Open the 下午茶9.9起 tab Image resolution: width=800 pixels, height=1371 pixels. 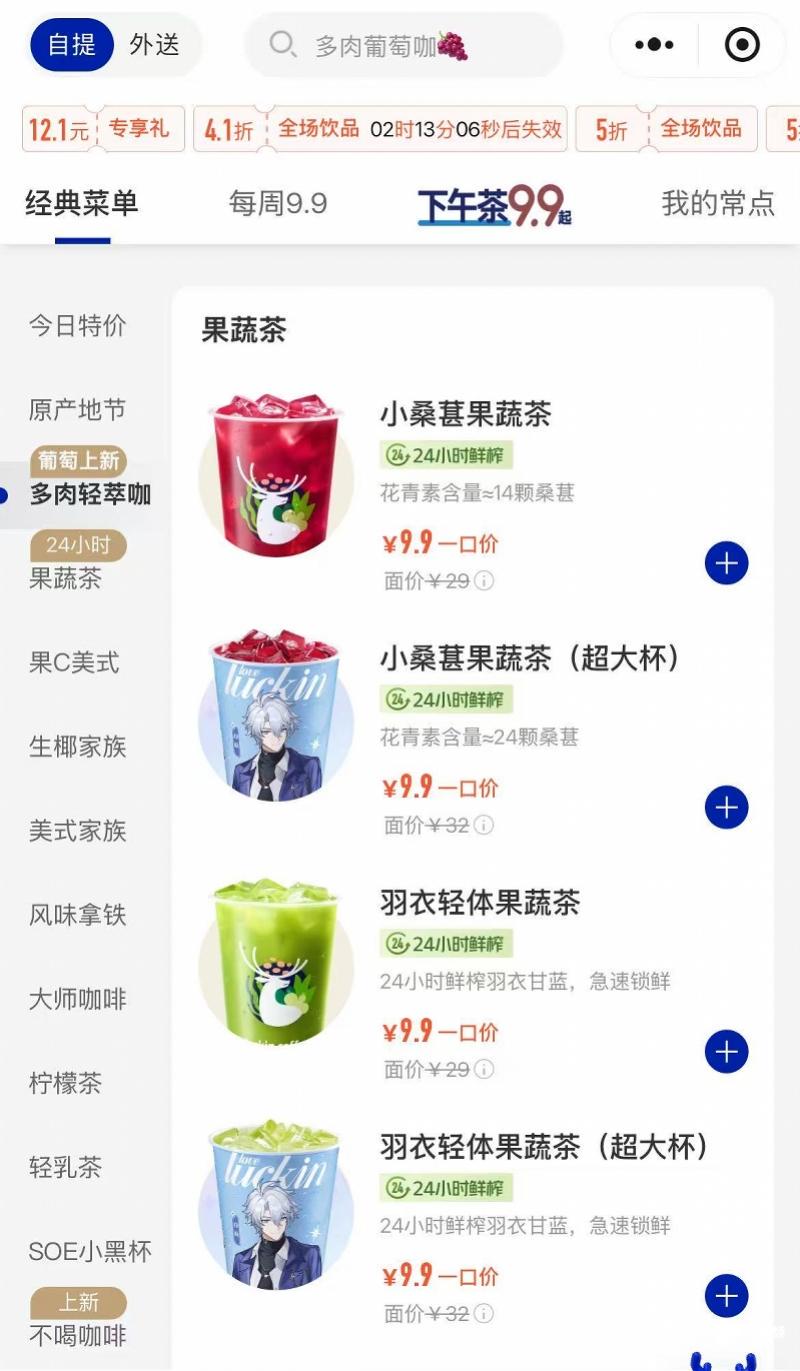point(494,204)
